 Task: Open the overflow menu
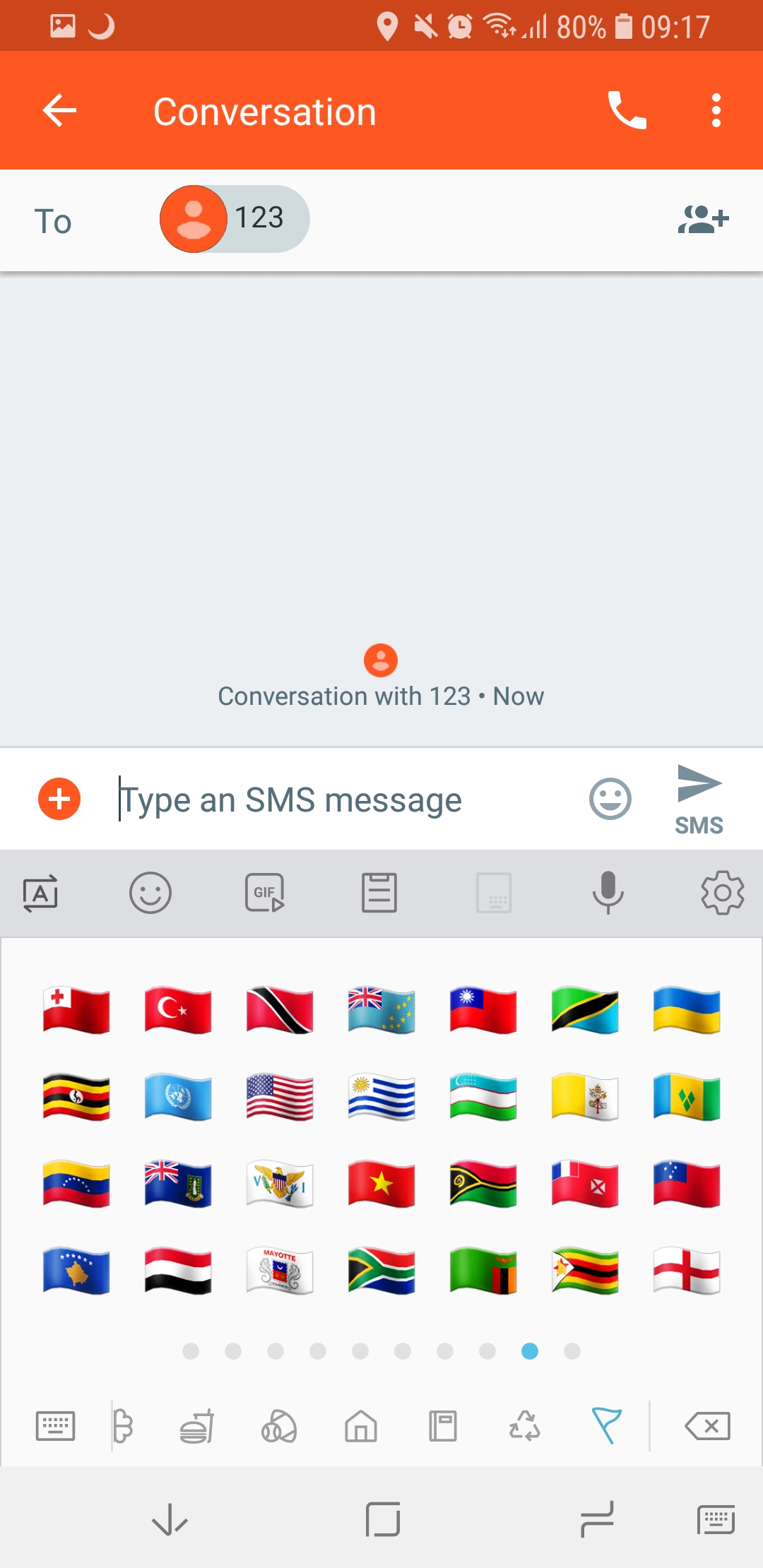716,111
